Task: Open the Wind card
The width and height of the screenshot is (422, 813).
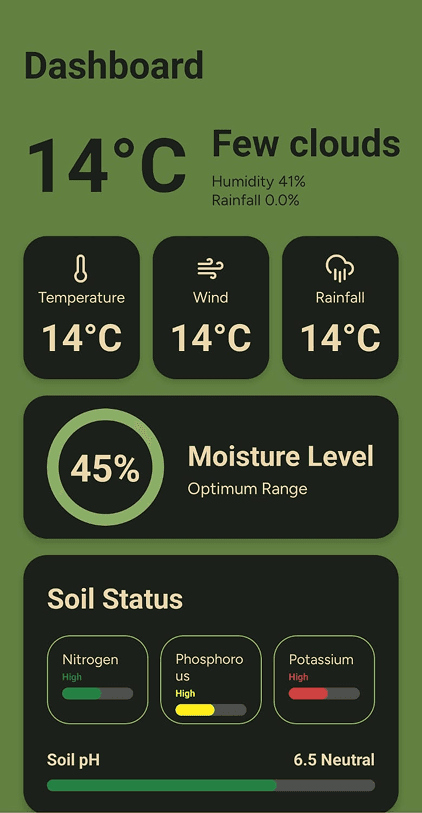Action: (x=210, y=307)
